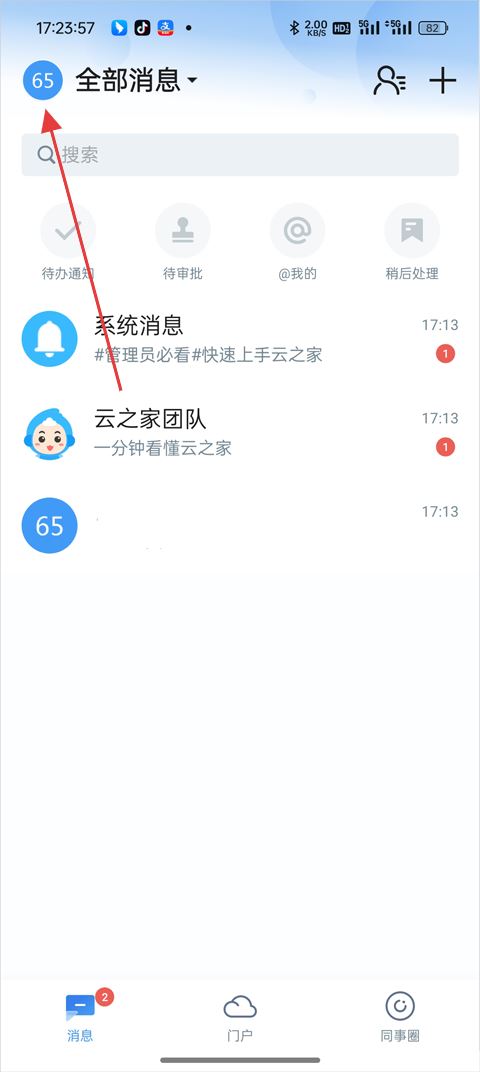
Task: Tap the plus icon to add new
Action: tap(442, 81)
